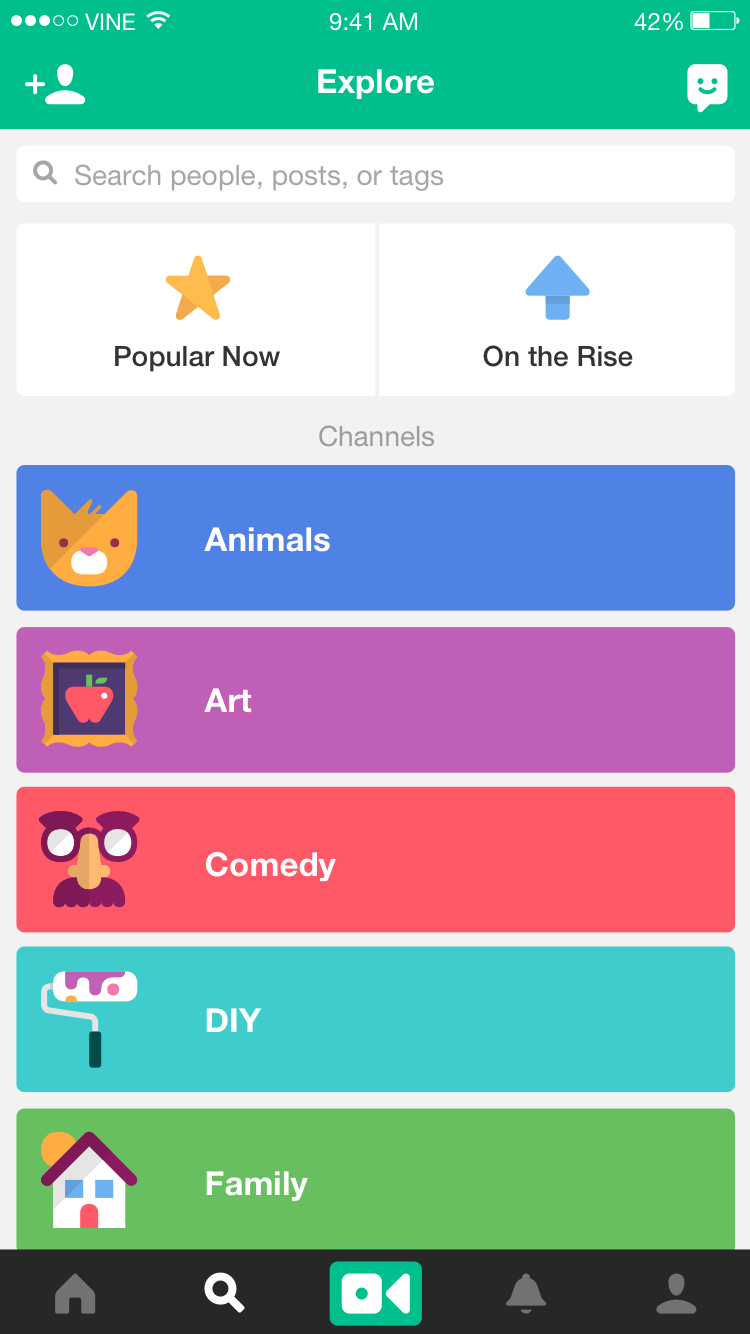View On the Rise posts
The width and height of the screenshot is (750, 1334).
(x=557, y=310)
